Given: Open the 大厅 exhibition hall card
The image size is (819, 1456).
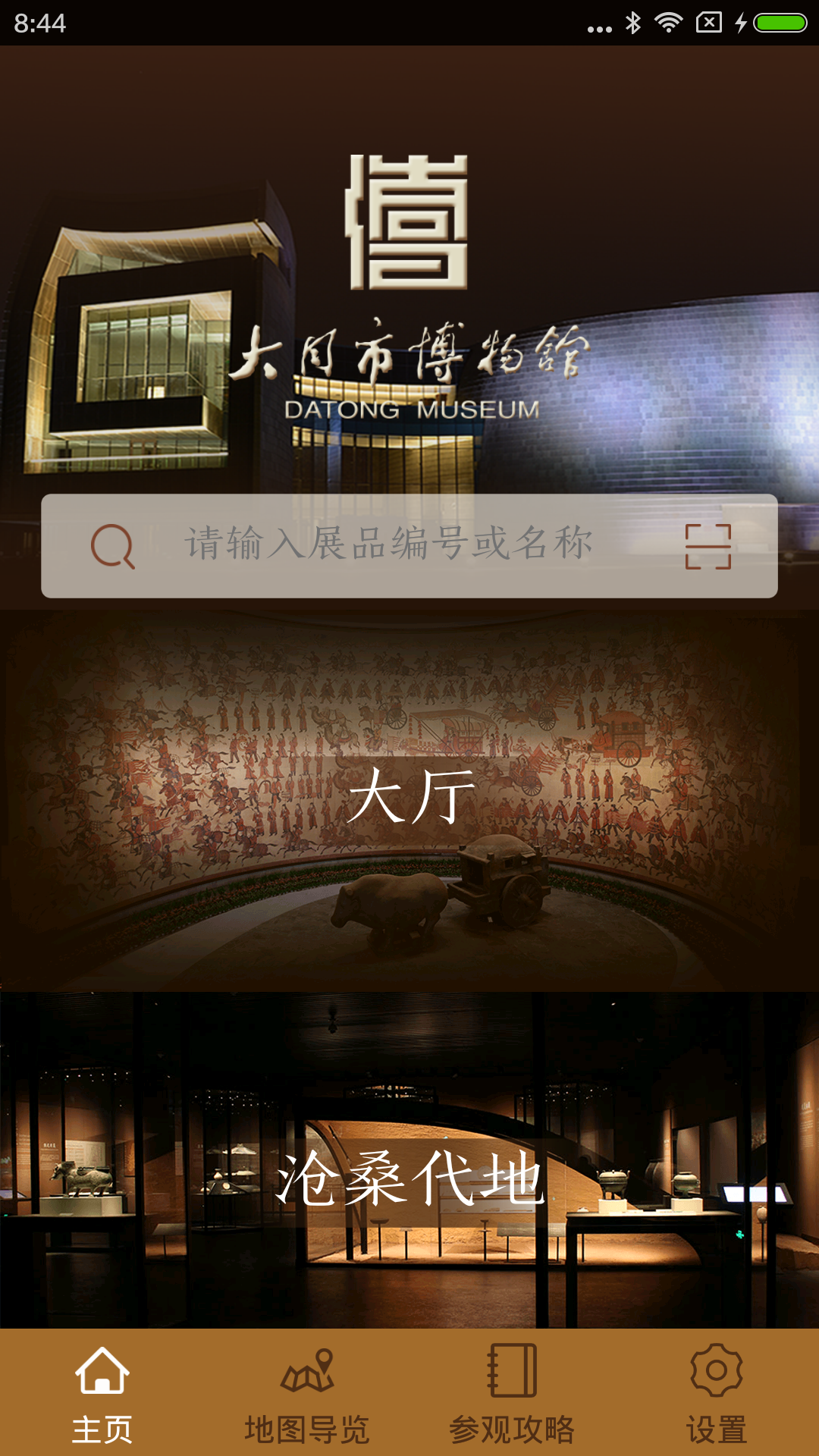Looking at the screenshot, I should point(409,799).
